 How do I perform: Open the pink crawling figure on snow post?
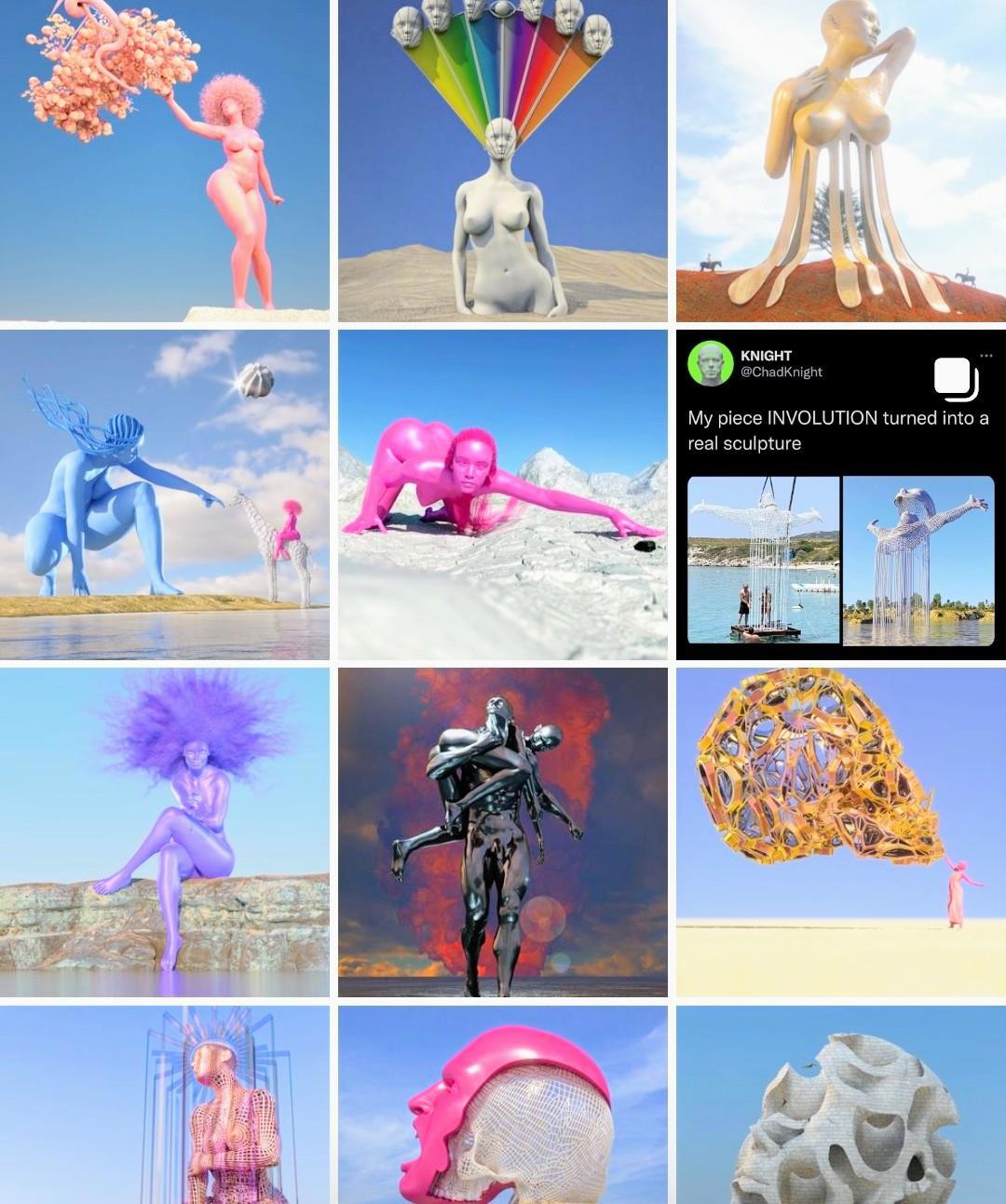click(502, 494)
